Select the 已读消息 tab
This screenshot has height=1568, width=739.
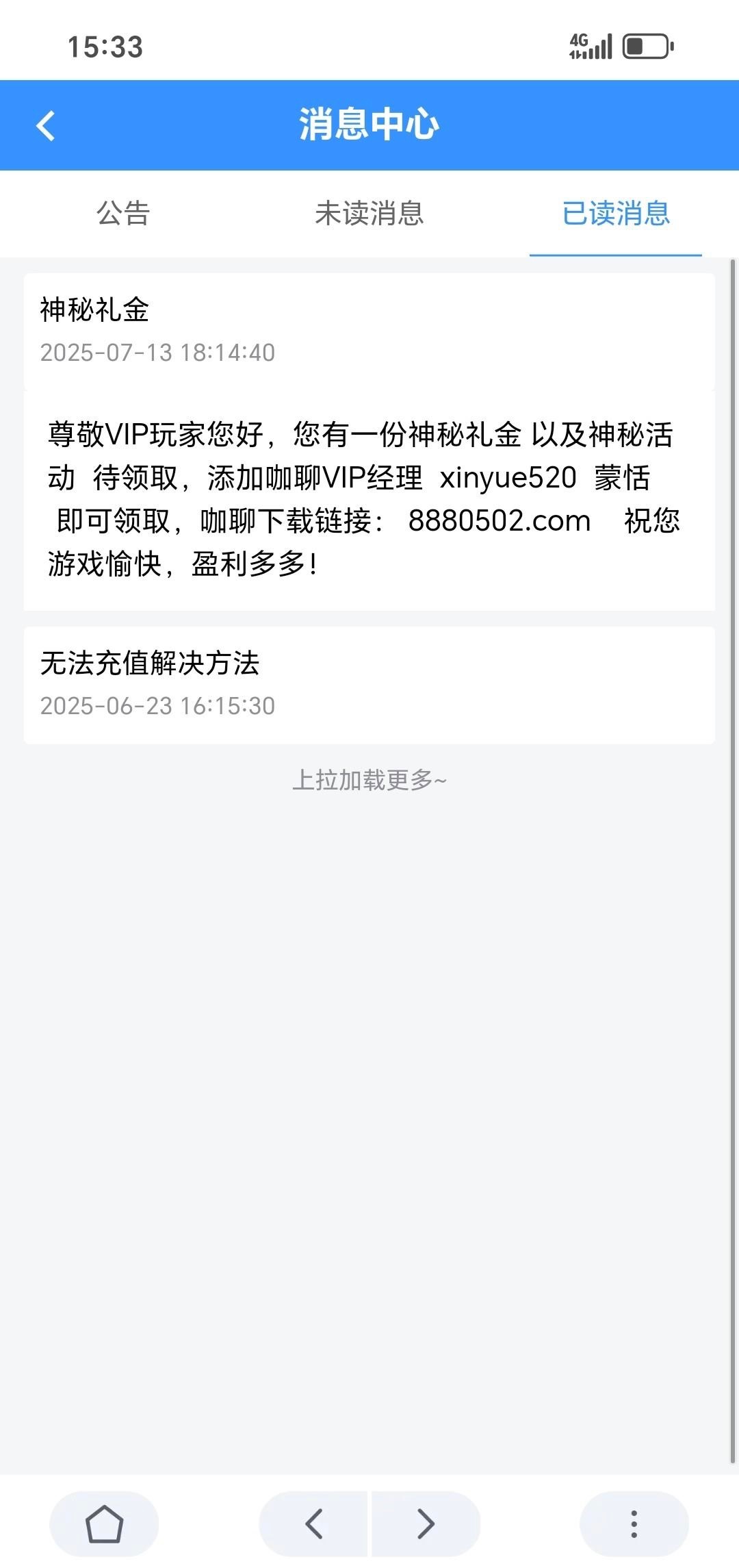(x=616, y=214)
